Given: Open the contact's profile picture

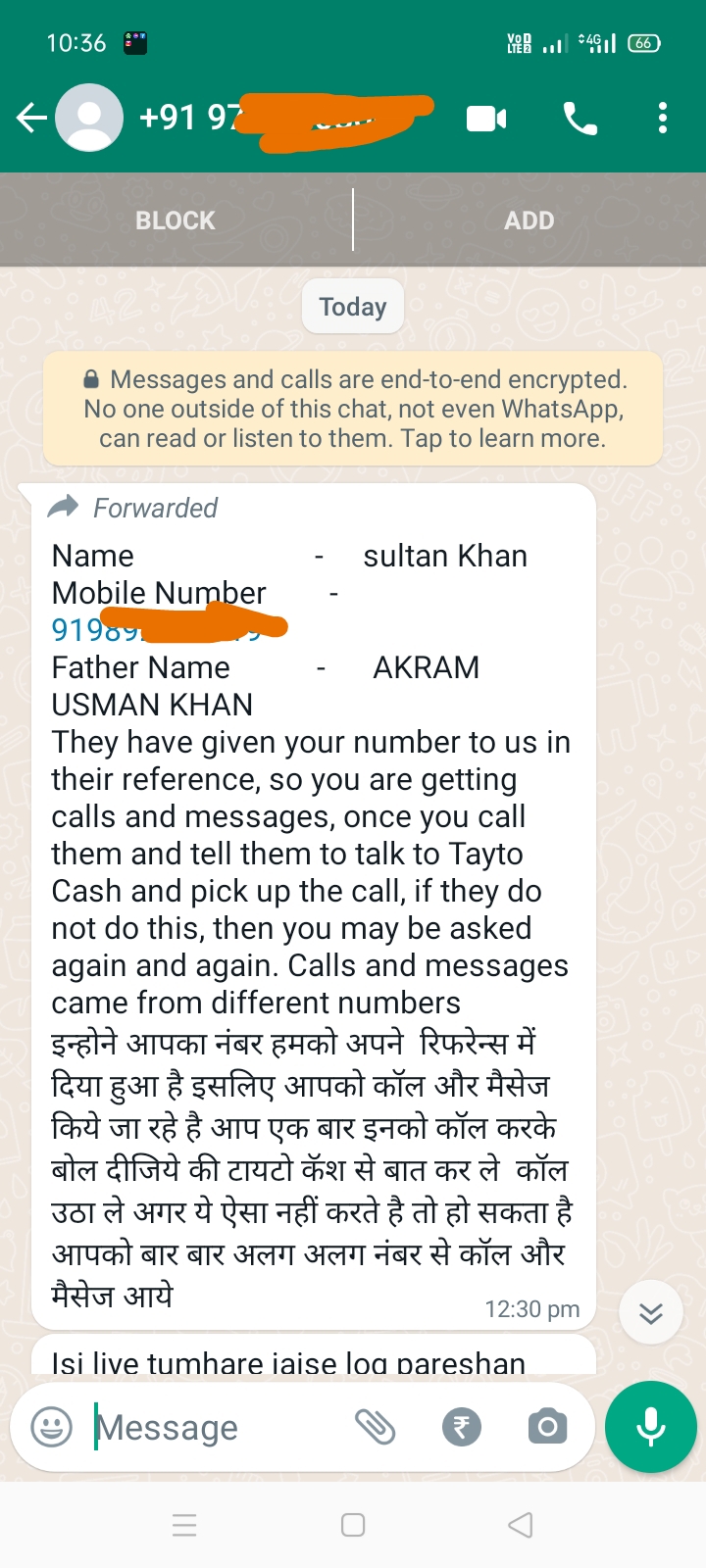Looking at the screenshot, I should [89, 119].
